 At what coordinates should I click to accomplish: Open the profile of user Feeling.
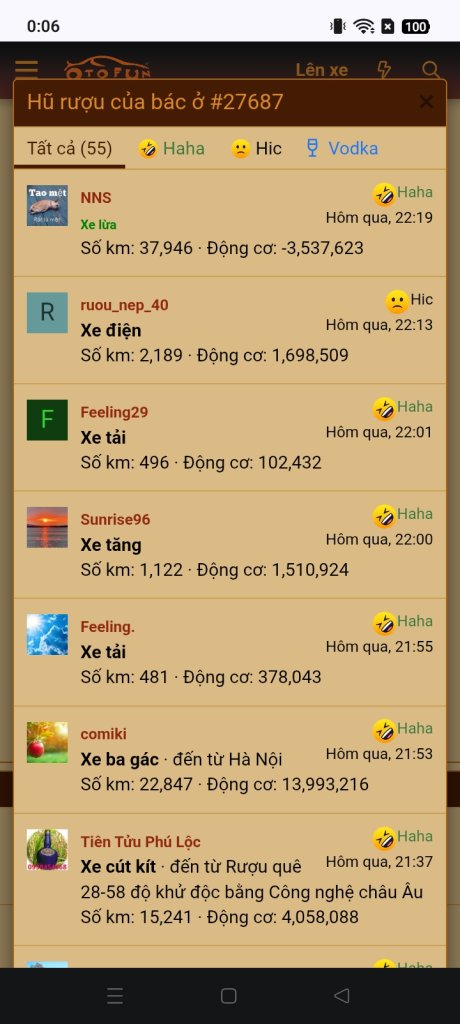[x=108, y=626]
